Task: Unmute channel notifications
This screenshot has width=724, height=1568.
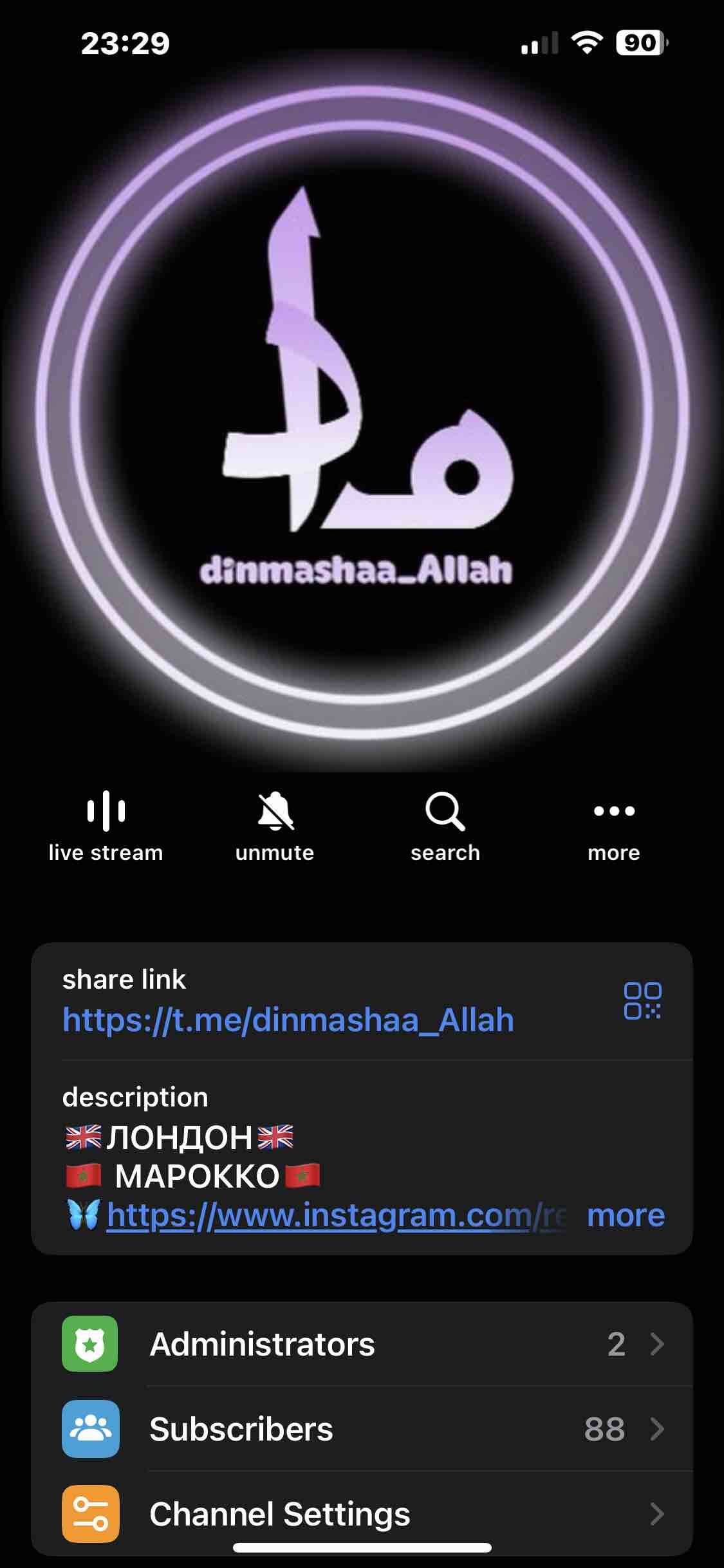Action: pos(275,826)
